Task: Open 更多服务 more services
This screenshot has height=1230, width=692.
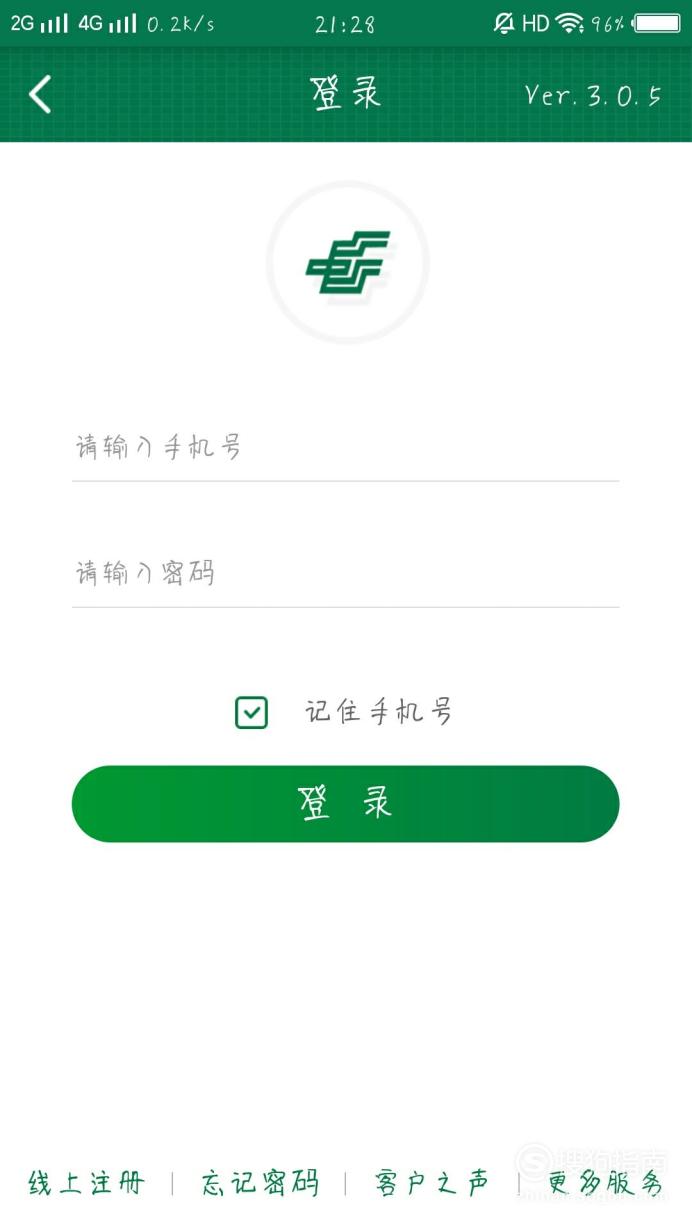Action: (x=605, y=1184)
